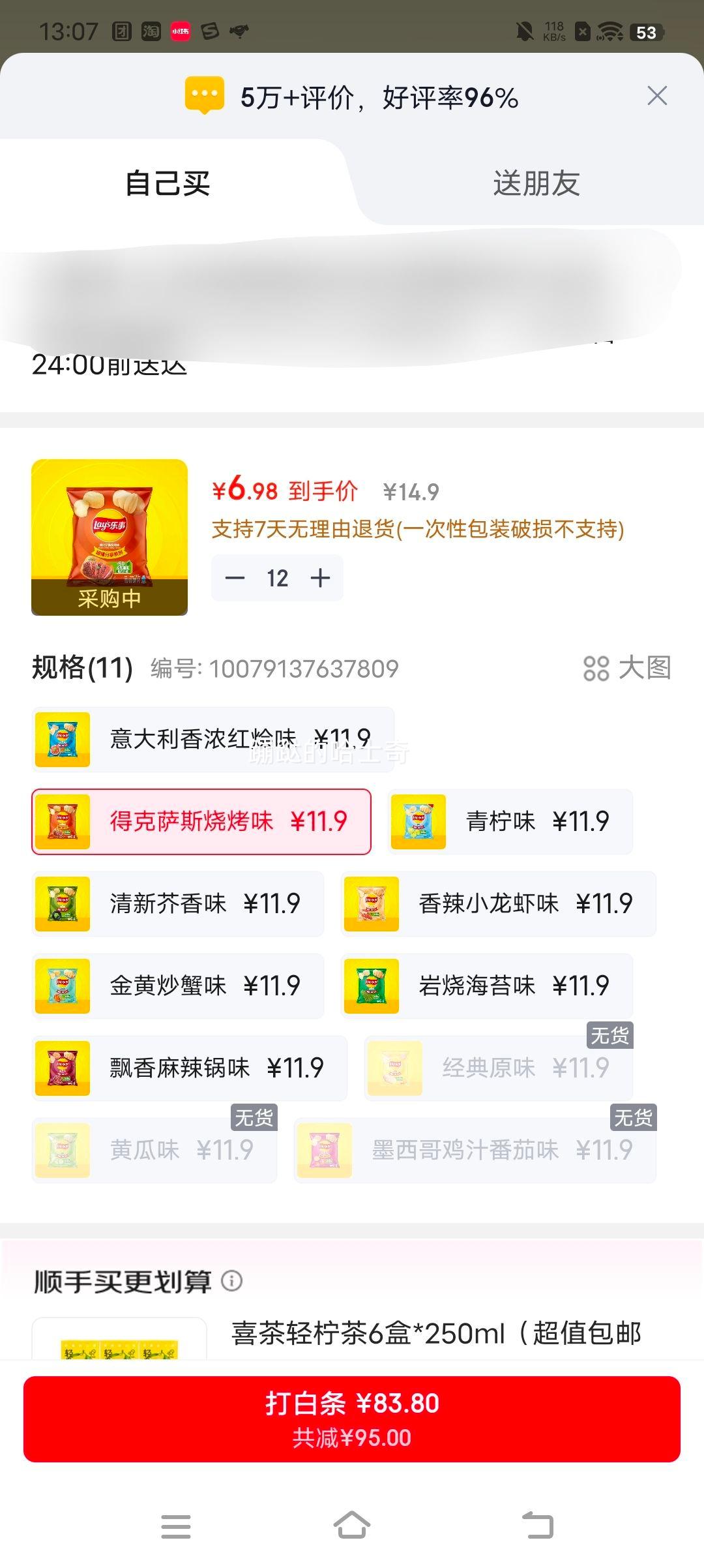Select the 青柠味 flavor option
The width and height of the screenshot is (704, 1568).
click(x=510, y=821)
